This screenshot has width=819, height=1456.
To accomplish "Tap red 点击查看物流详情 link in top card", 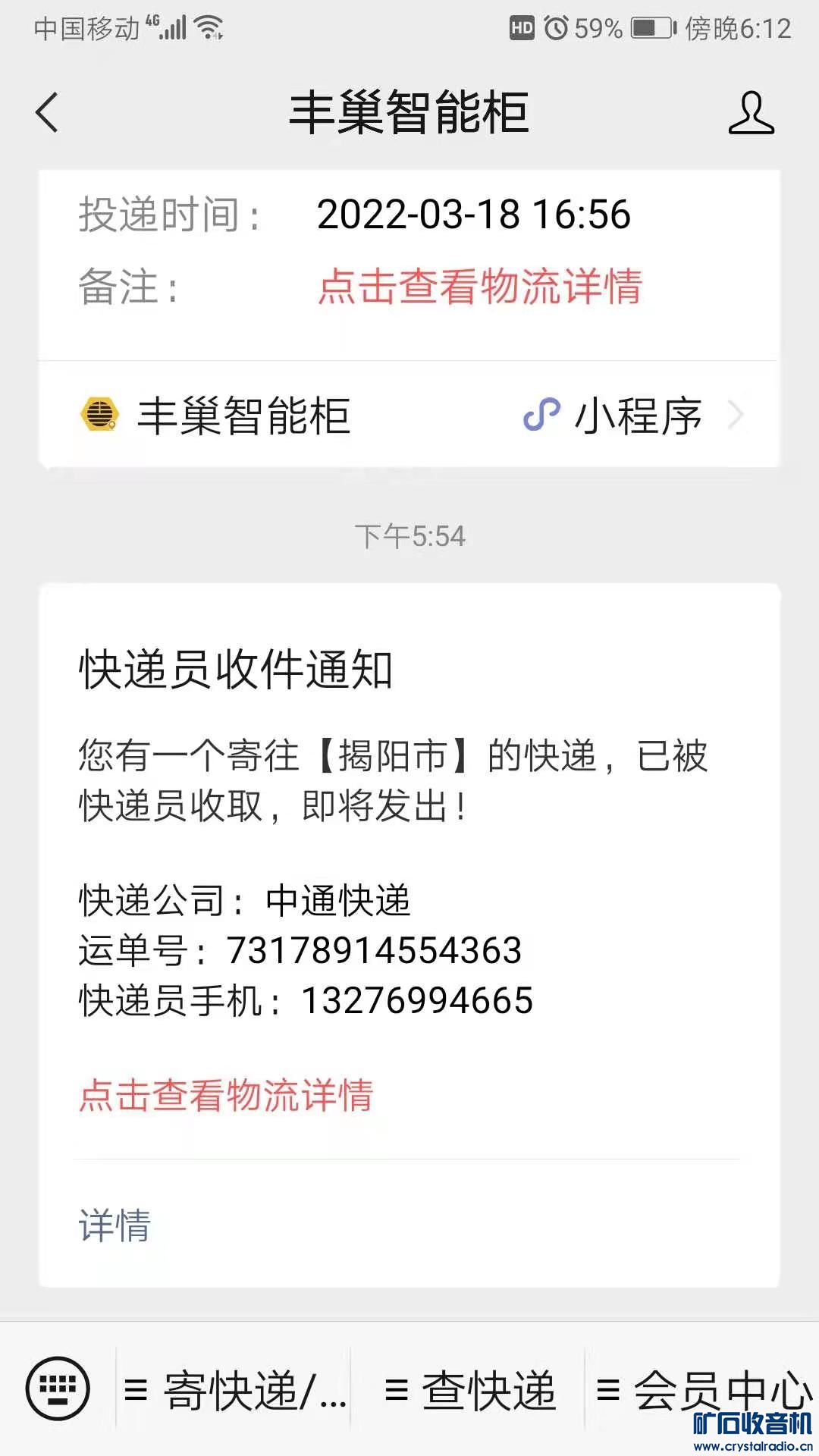I will (x=479, y=287).
